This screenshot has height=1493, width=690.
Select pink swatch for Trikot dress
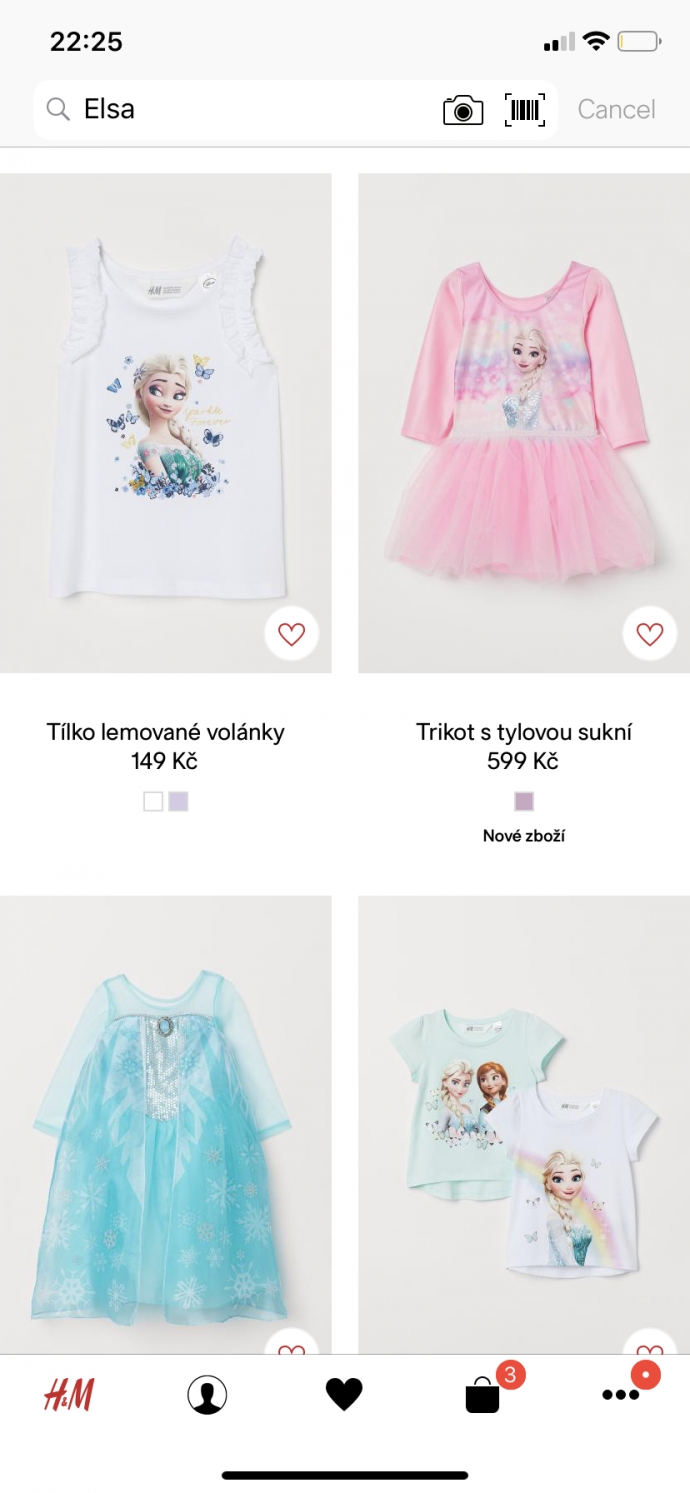pyautogui.click(x=524, y=802)
